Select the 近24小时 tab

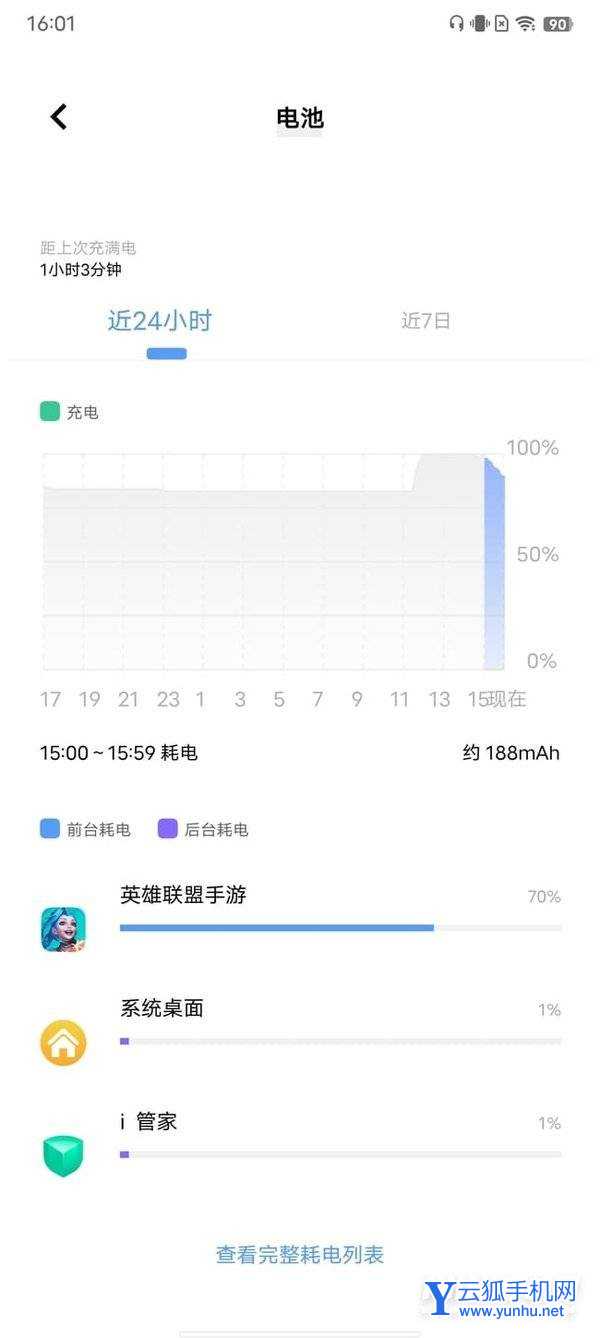click(x=160, y=321)
